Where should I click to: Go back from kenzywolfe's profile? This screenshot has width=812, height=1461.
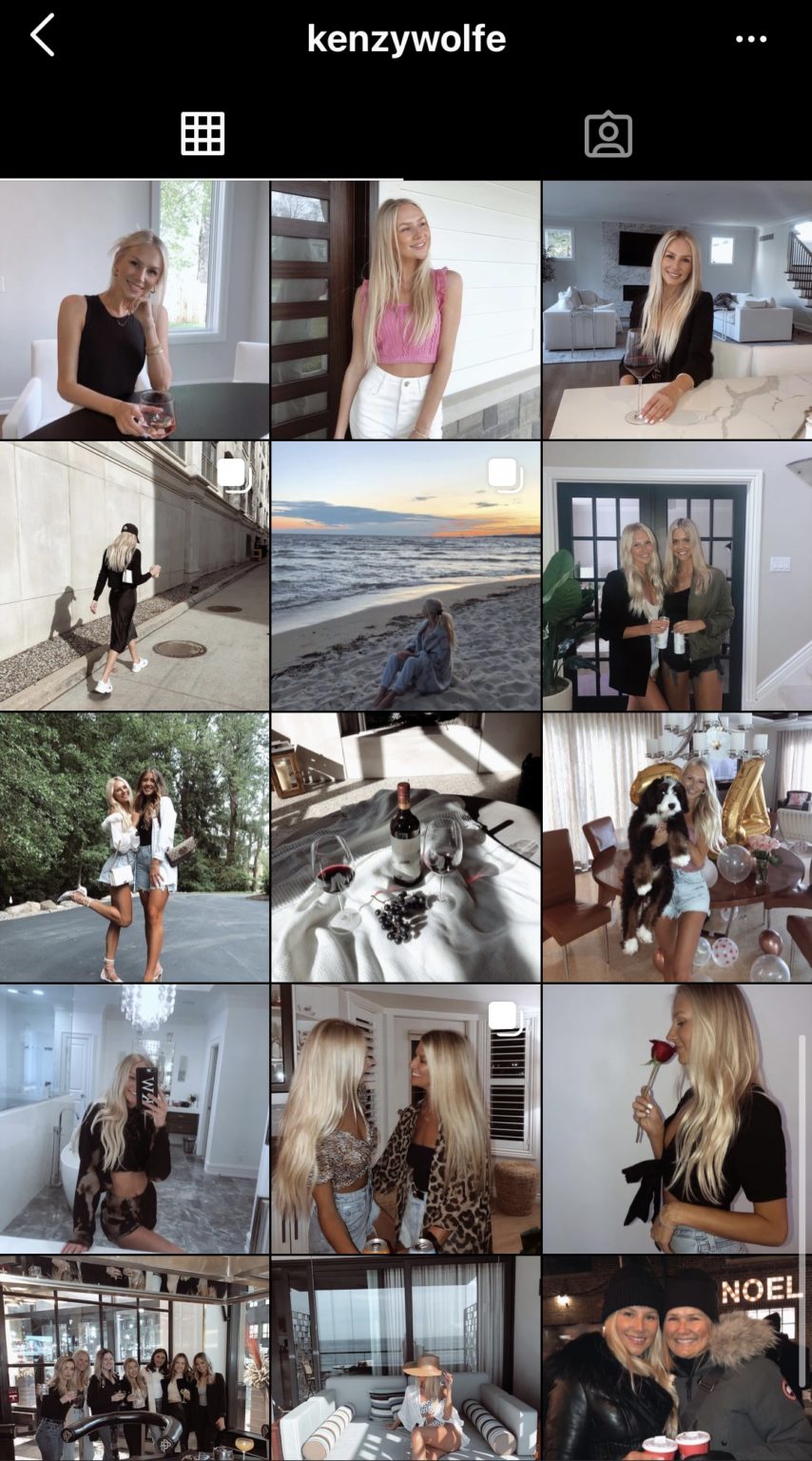[x=43, y=37]
